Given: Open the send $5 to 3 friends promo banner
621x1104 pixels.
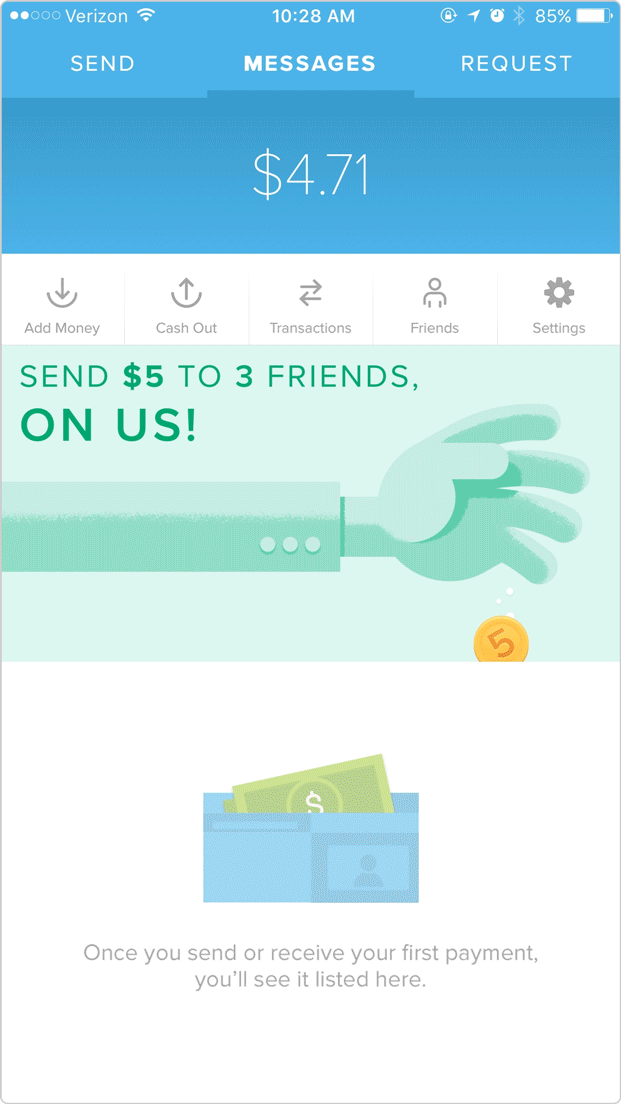Looking at the screenshot, I should point(310,503).
